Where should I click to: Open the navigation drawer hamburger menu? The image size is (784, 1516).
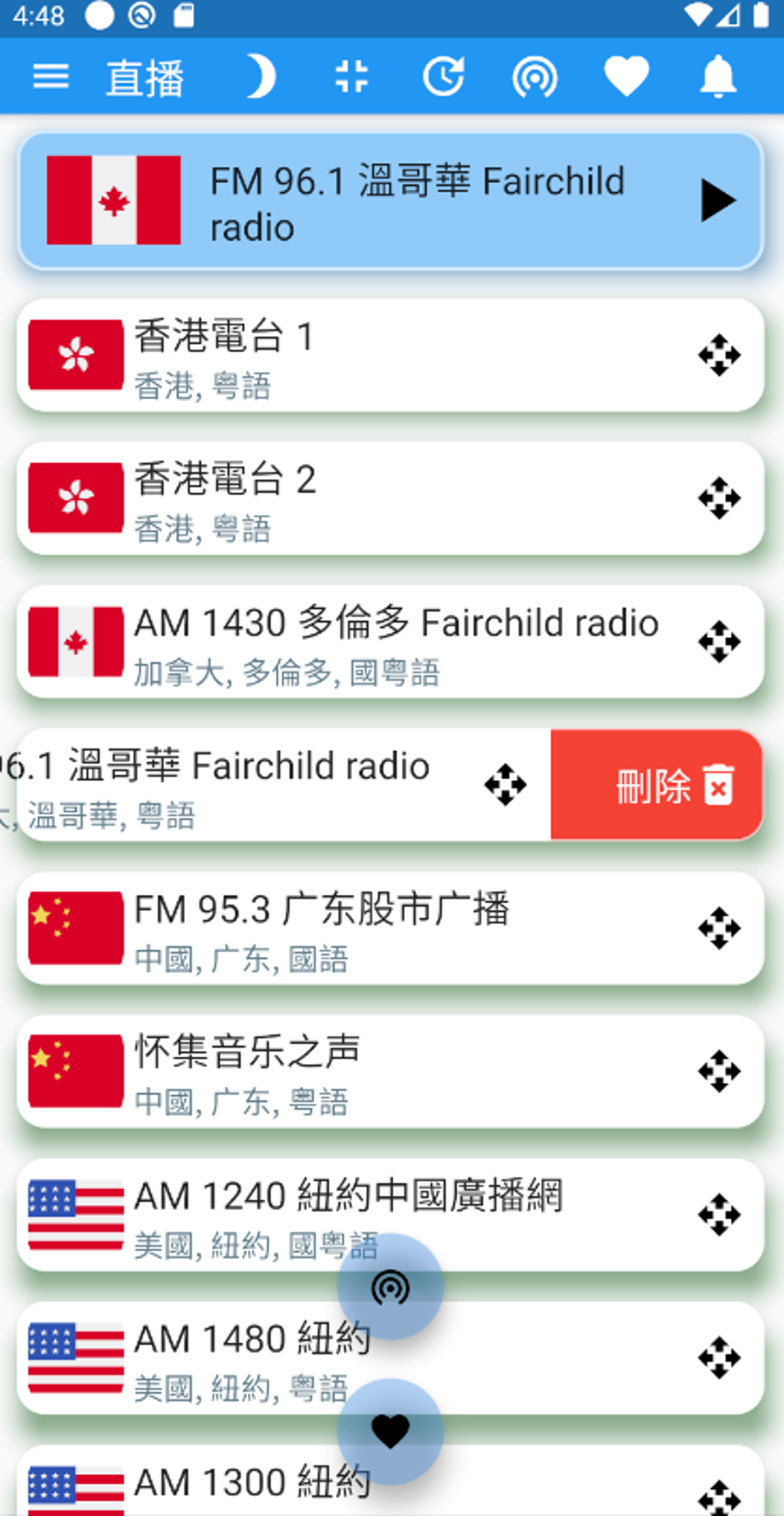pyautogui.click(x=51, y=76)
